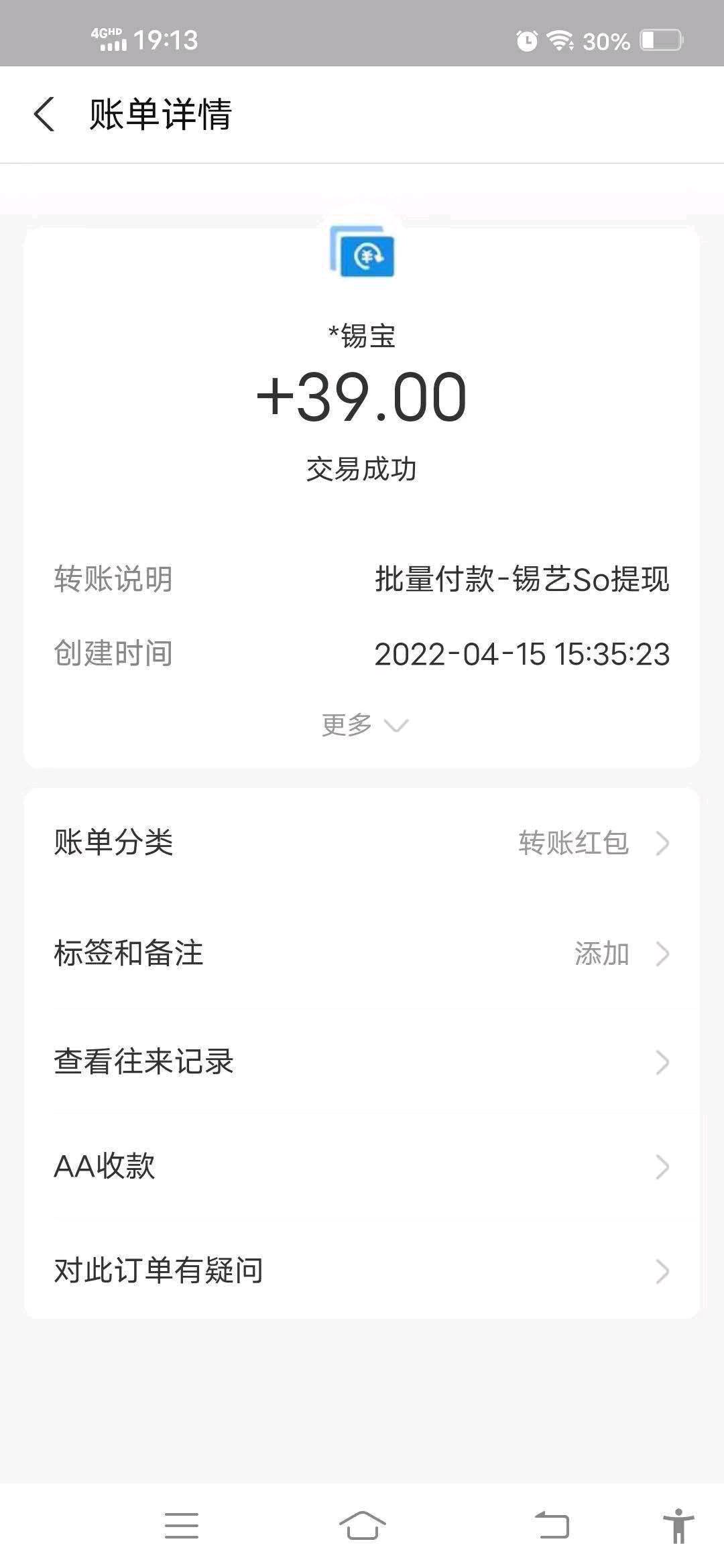Tap the system back button
The image size is (724, 1568).
[552, 1525]
